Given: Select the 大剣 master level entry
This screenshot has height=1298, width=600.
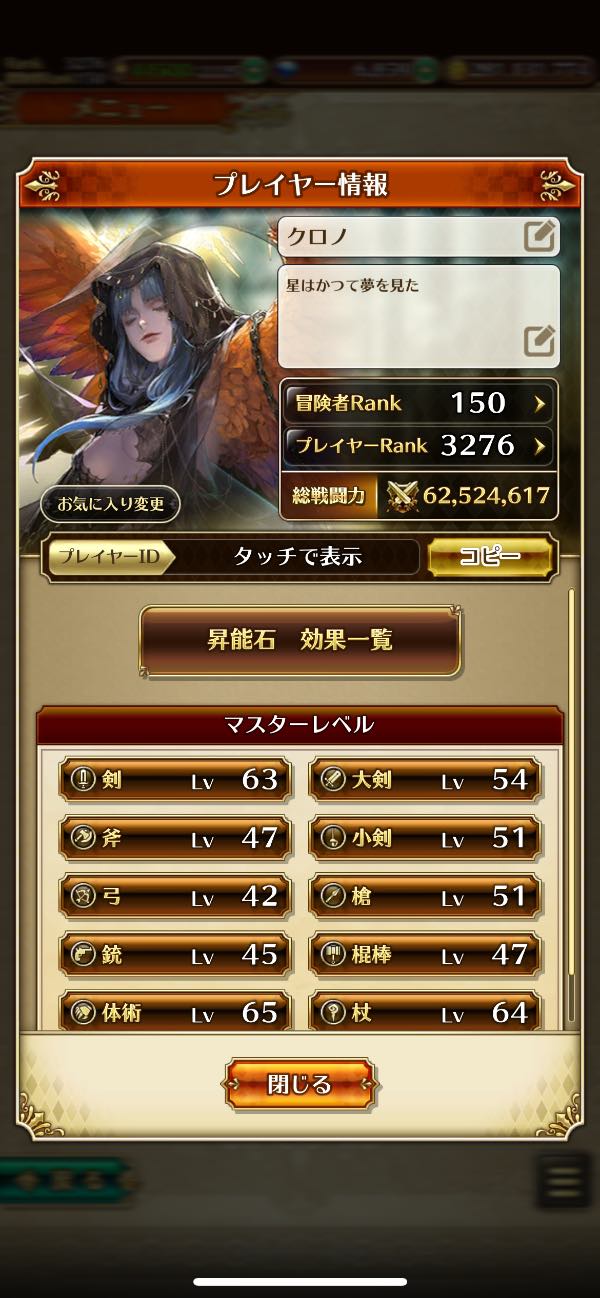Looking at the screenshot, I should tap(425, 780).
